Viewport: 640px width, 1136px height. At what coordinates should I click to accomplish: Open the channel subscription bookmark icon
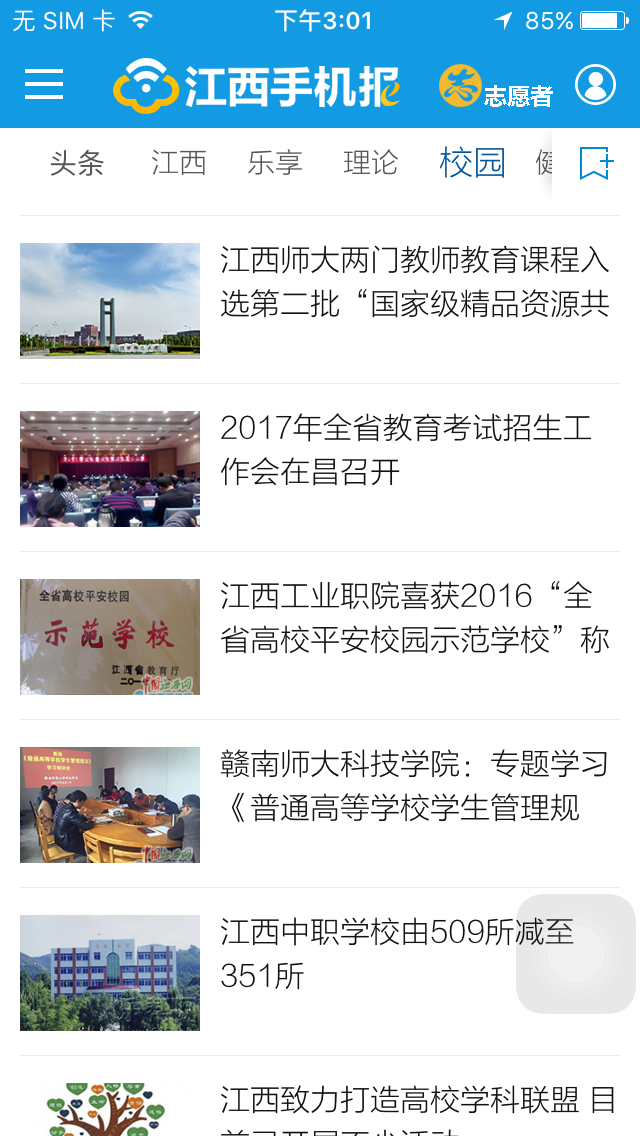tap(595, 163)
